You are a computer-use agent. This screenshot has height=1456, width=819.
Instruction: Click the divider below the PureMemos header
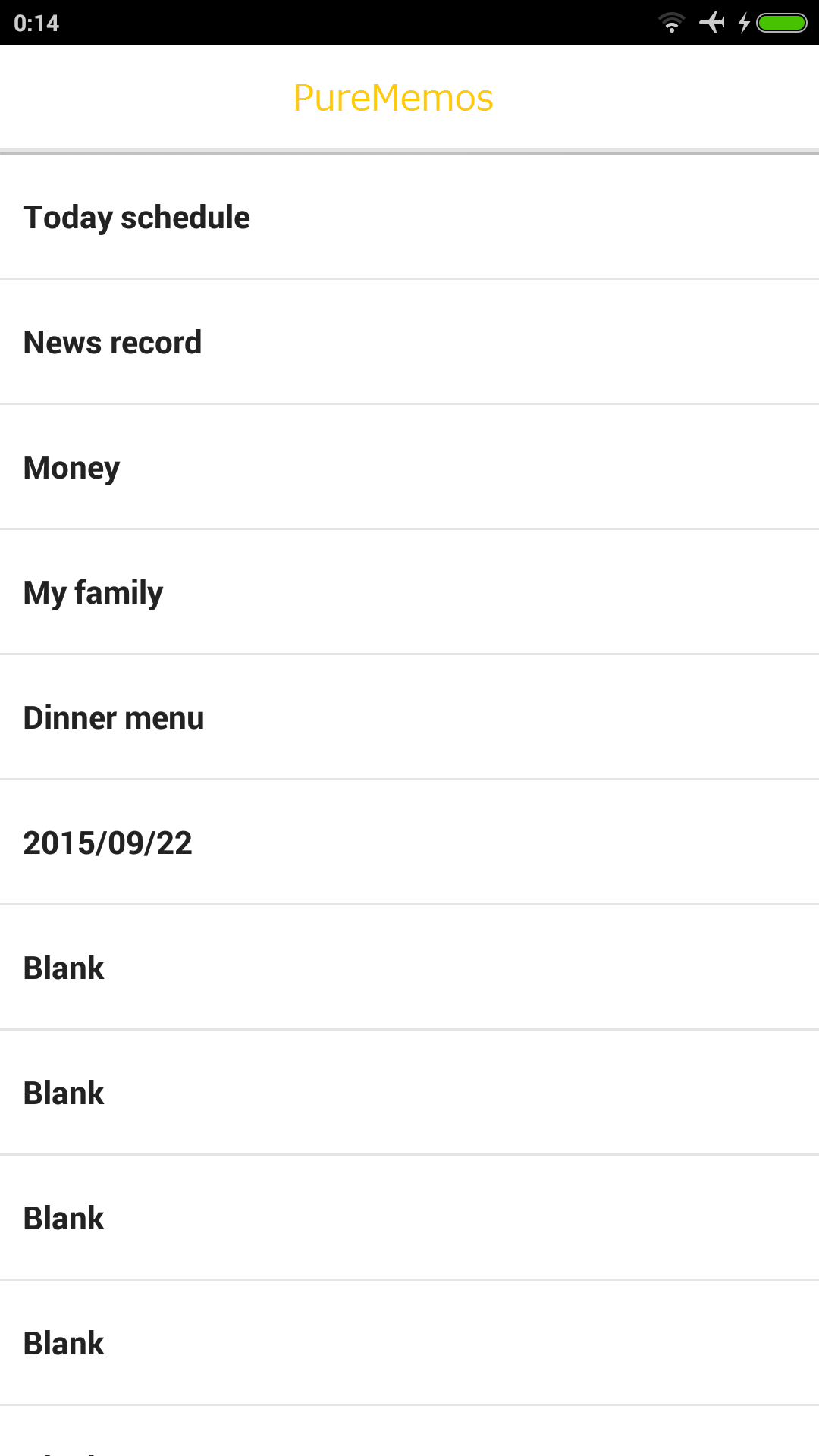point(409,150)
